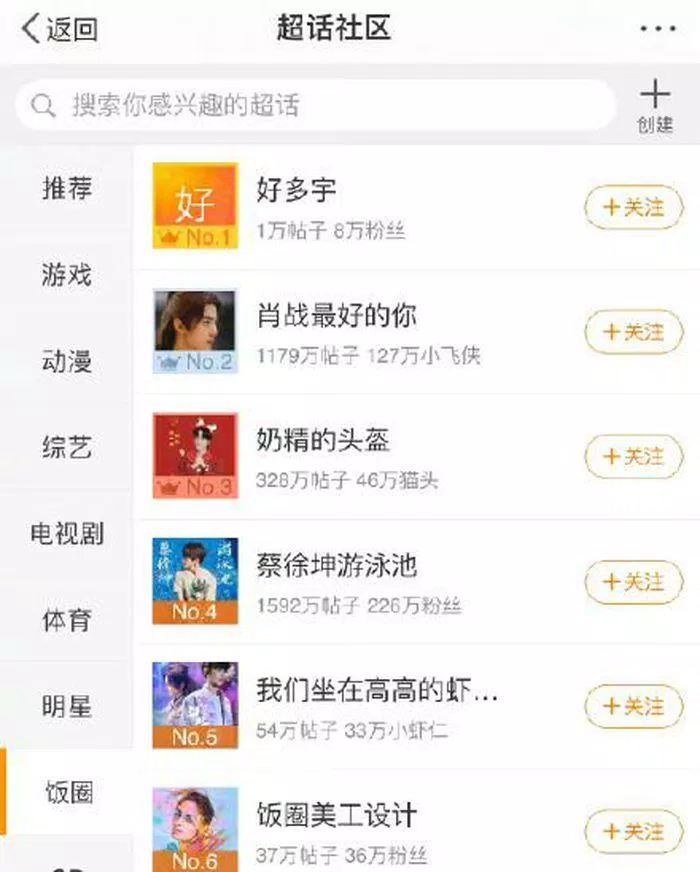Open the 综艺 category
This screenshot has width=700, height=872.
point(67,446)
